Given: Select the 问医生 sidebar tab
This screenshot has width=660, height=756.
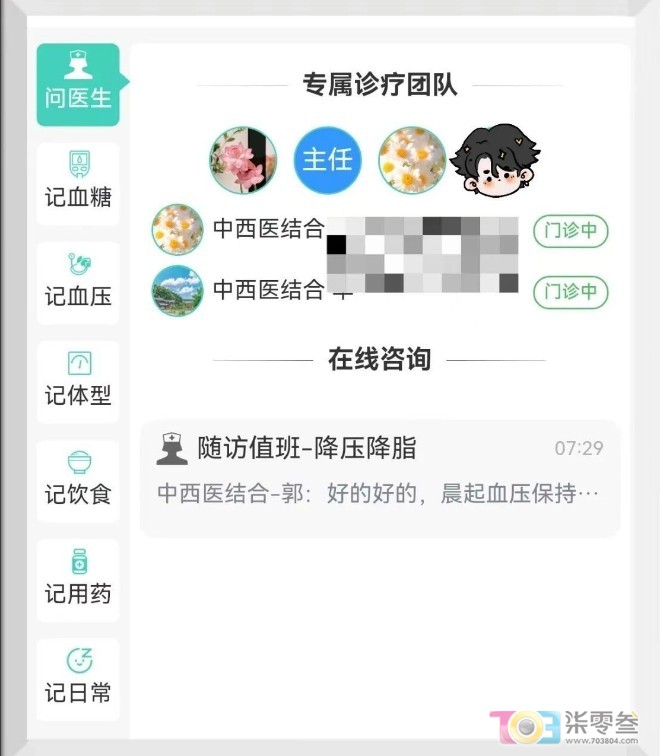Looking at the screenshot, I should [x=78, y=85].
